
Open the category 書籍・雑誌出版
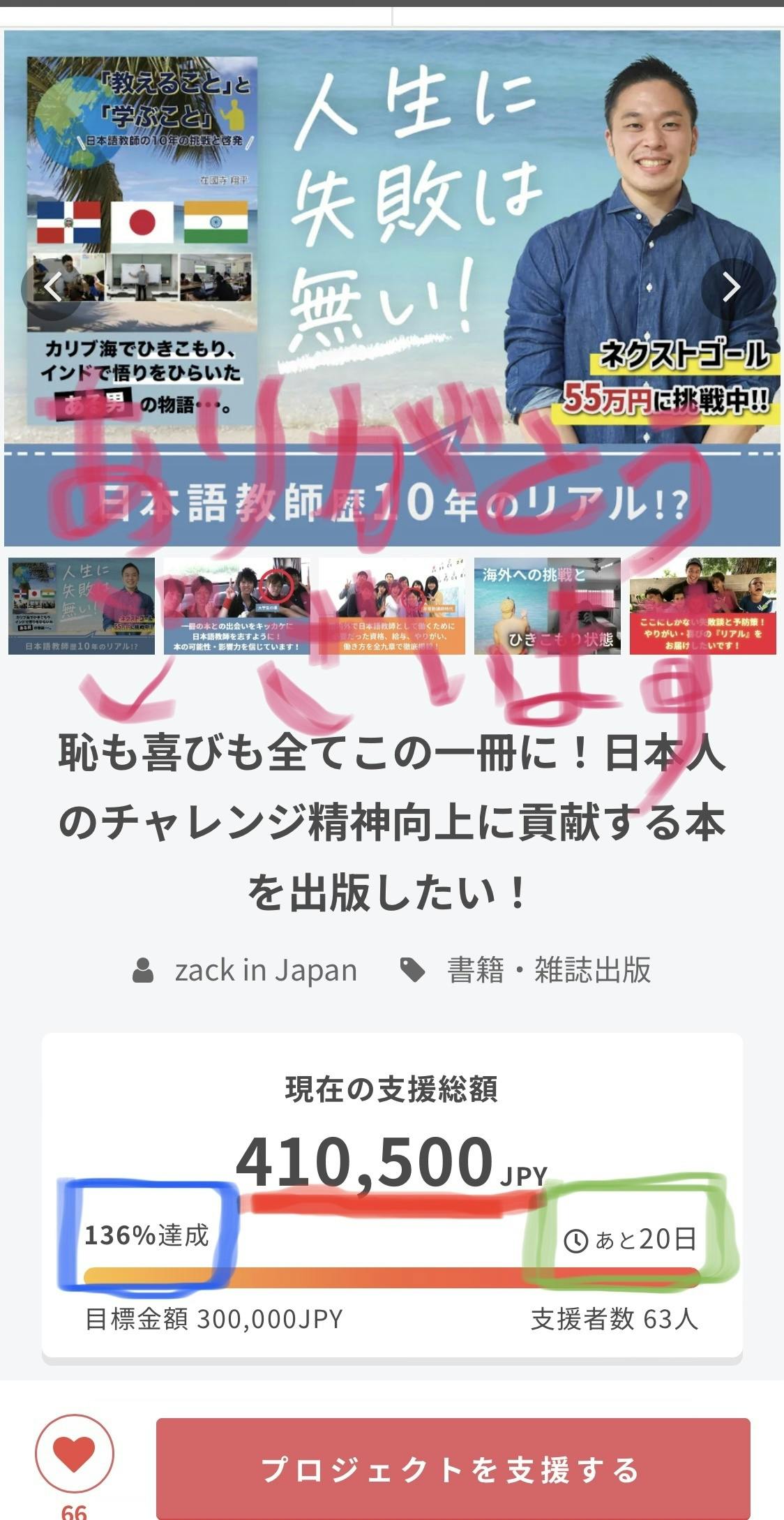[548, 970]
